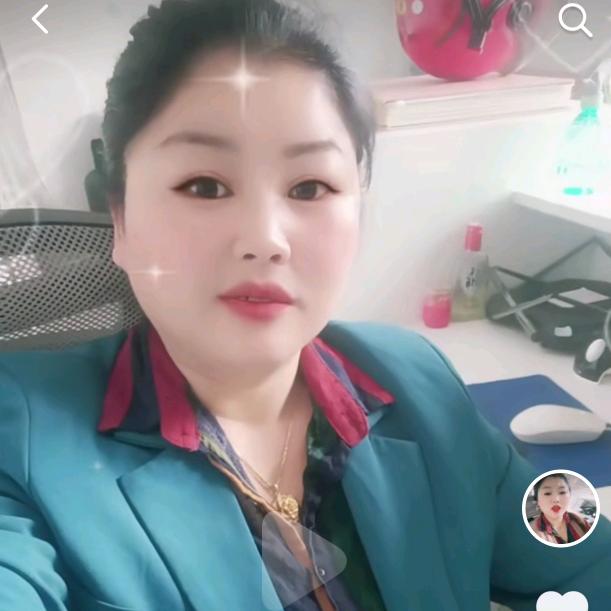Go back using the top-left arrow
The height and width of the screenshot is (611, 611).
pyautogui.click(x=40, y=19)
